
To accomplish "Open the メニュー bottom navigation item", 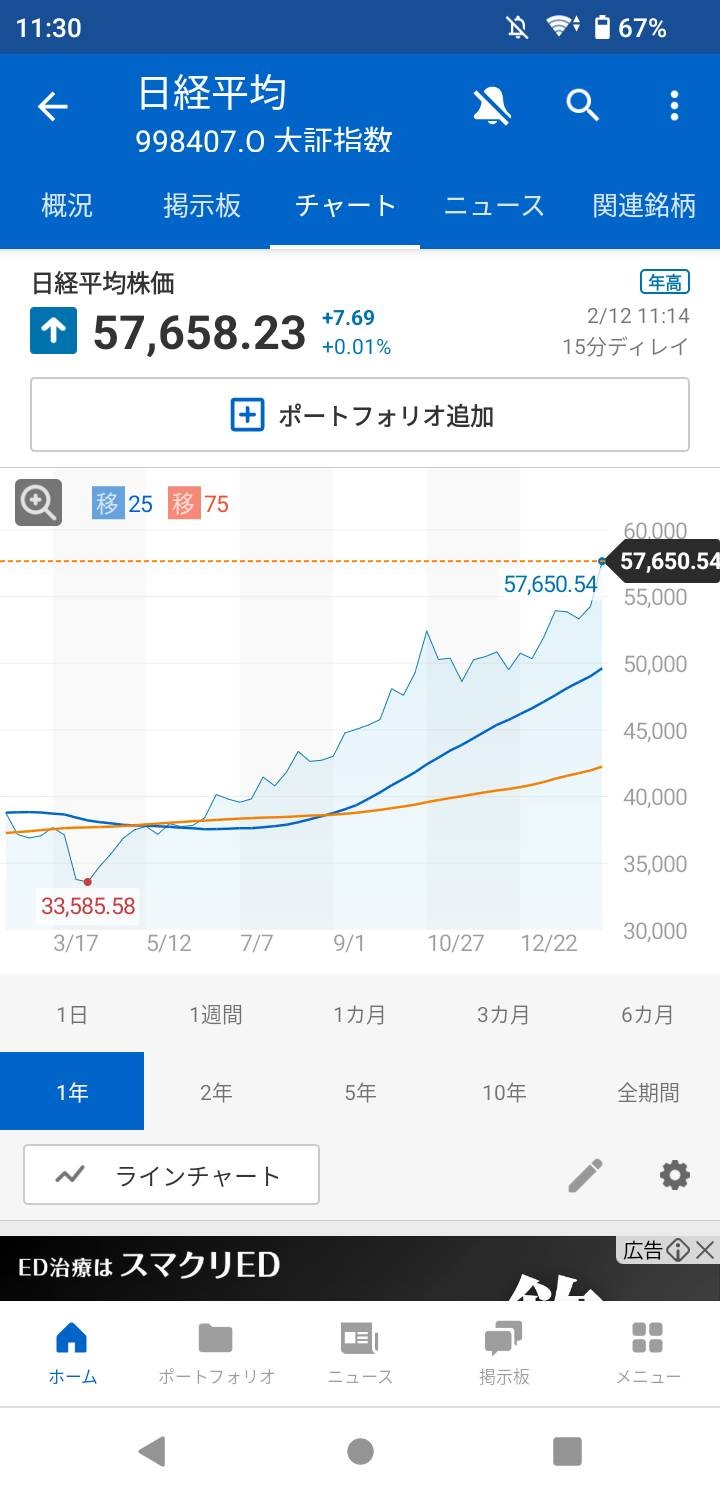I will click(647, 1352).
